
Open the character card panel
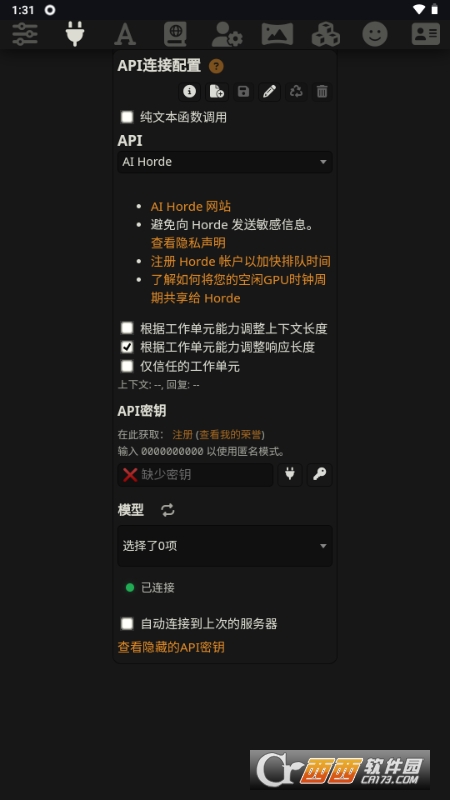pos(426,34)
